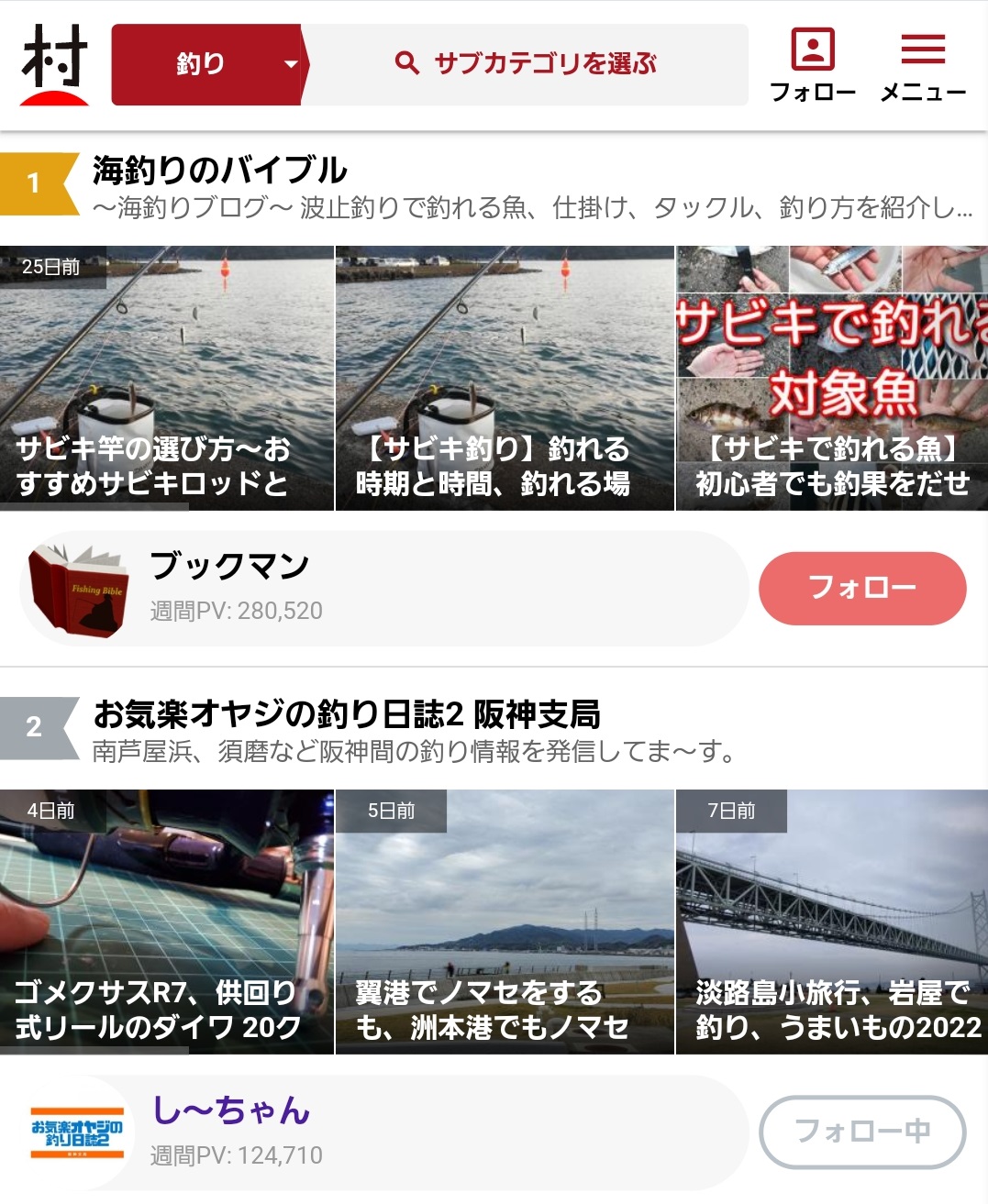Viewport: 988px width, 1204px height.
Task: Click the gold rank 1 badge
Action: pyautogui.click(x=33, y=180)
